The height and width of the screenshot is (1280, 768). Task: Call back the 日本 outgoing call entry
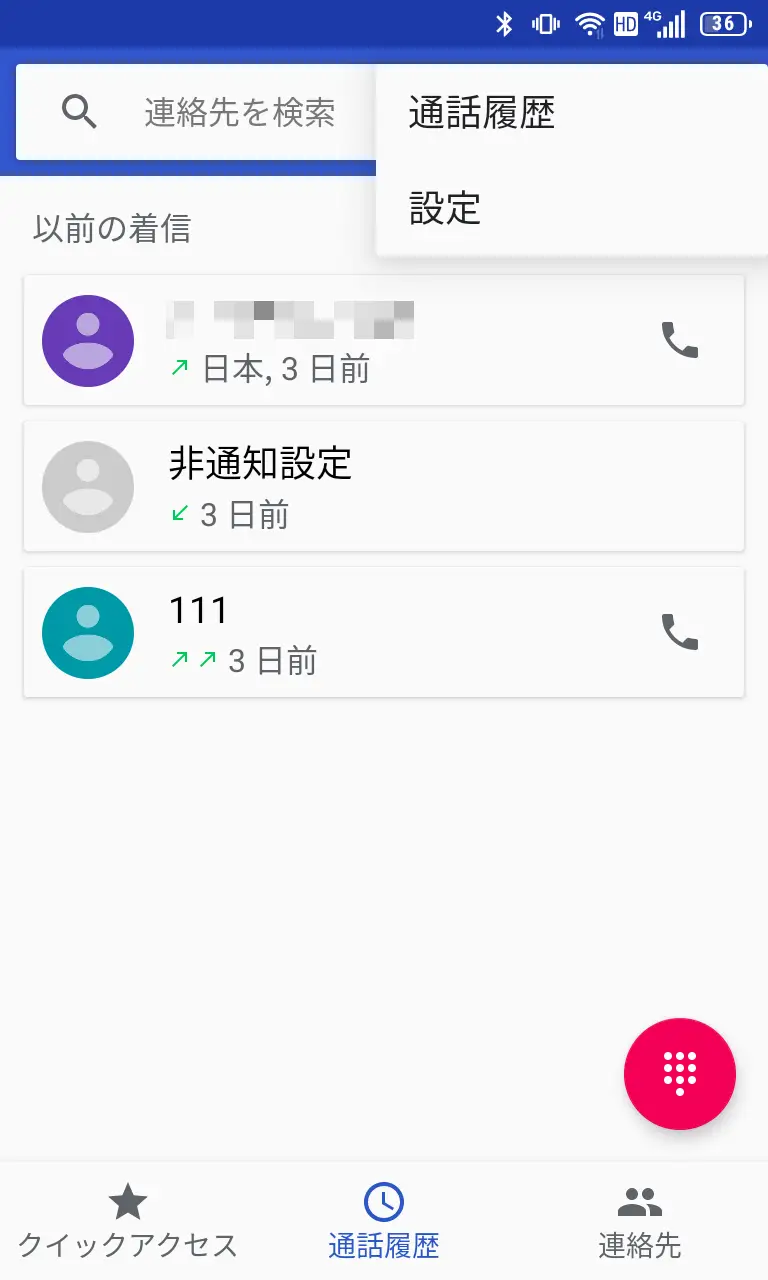pos(680,340)
